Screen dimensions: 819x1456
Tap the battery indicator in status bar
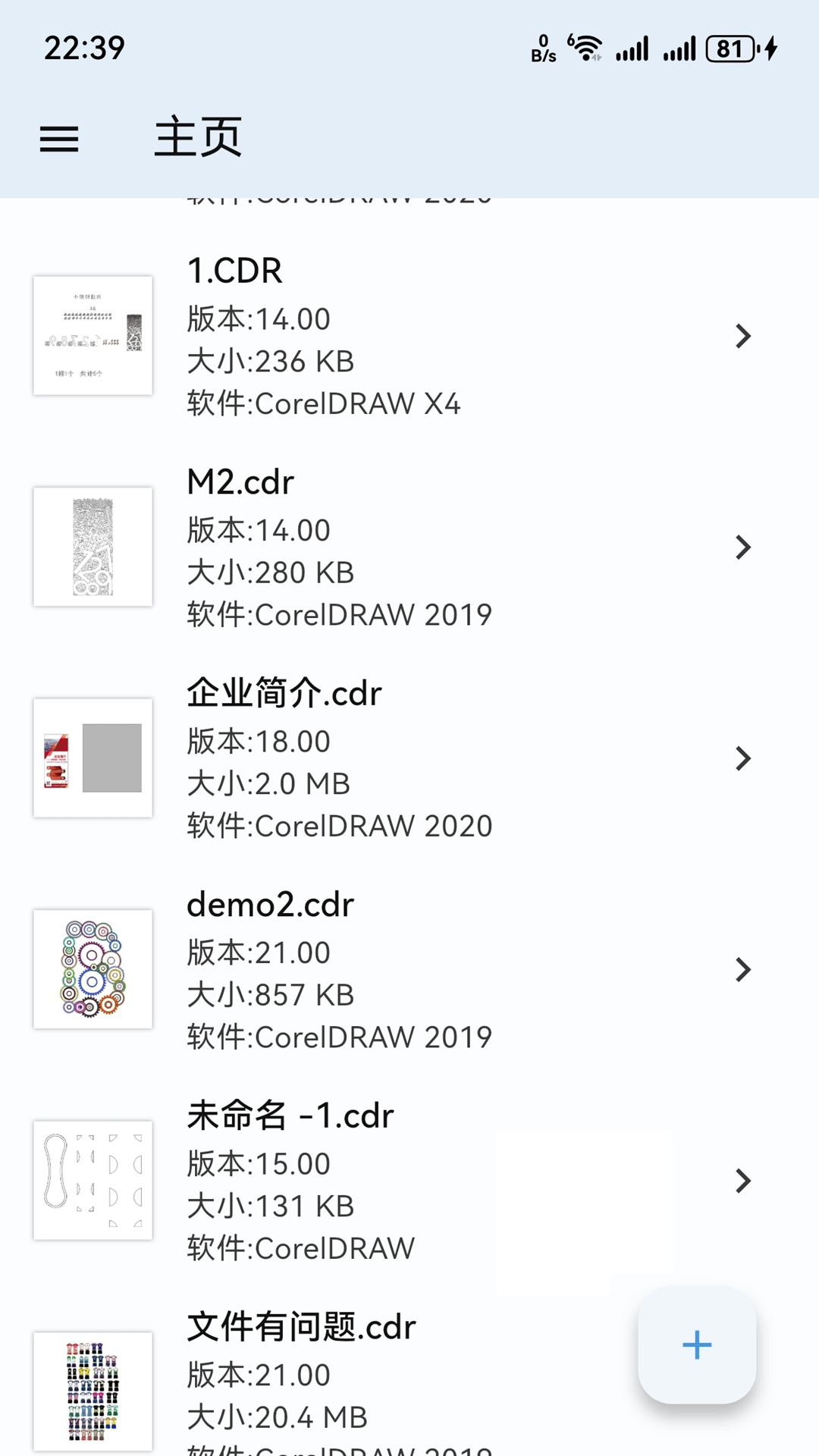tap(730, 47)
